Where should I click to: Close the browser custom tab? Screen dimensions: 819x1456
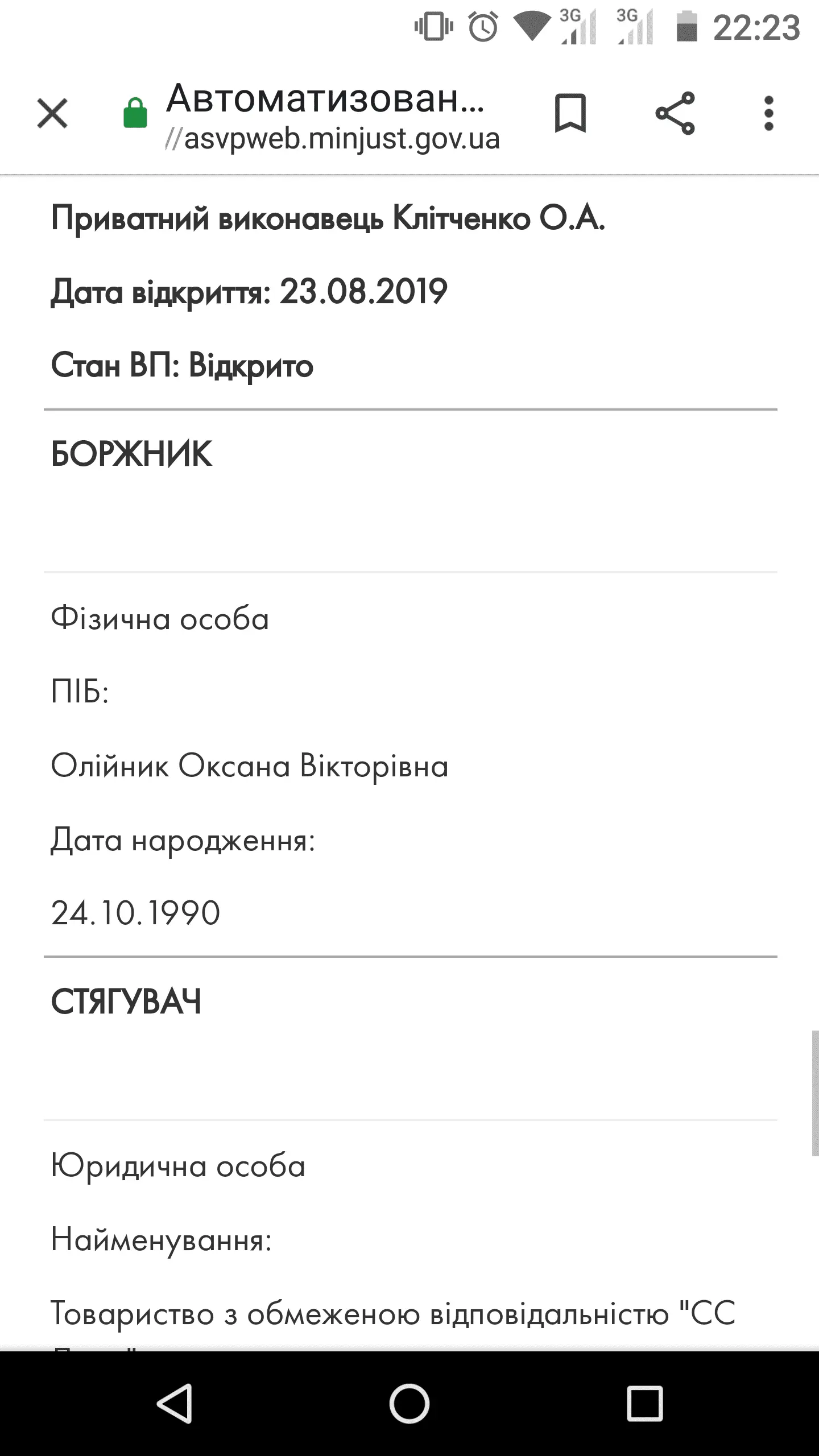[52, 113]
